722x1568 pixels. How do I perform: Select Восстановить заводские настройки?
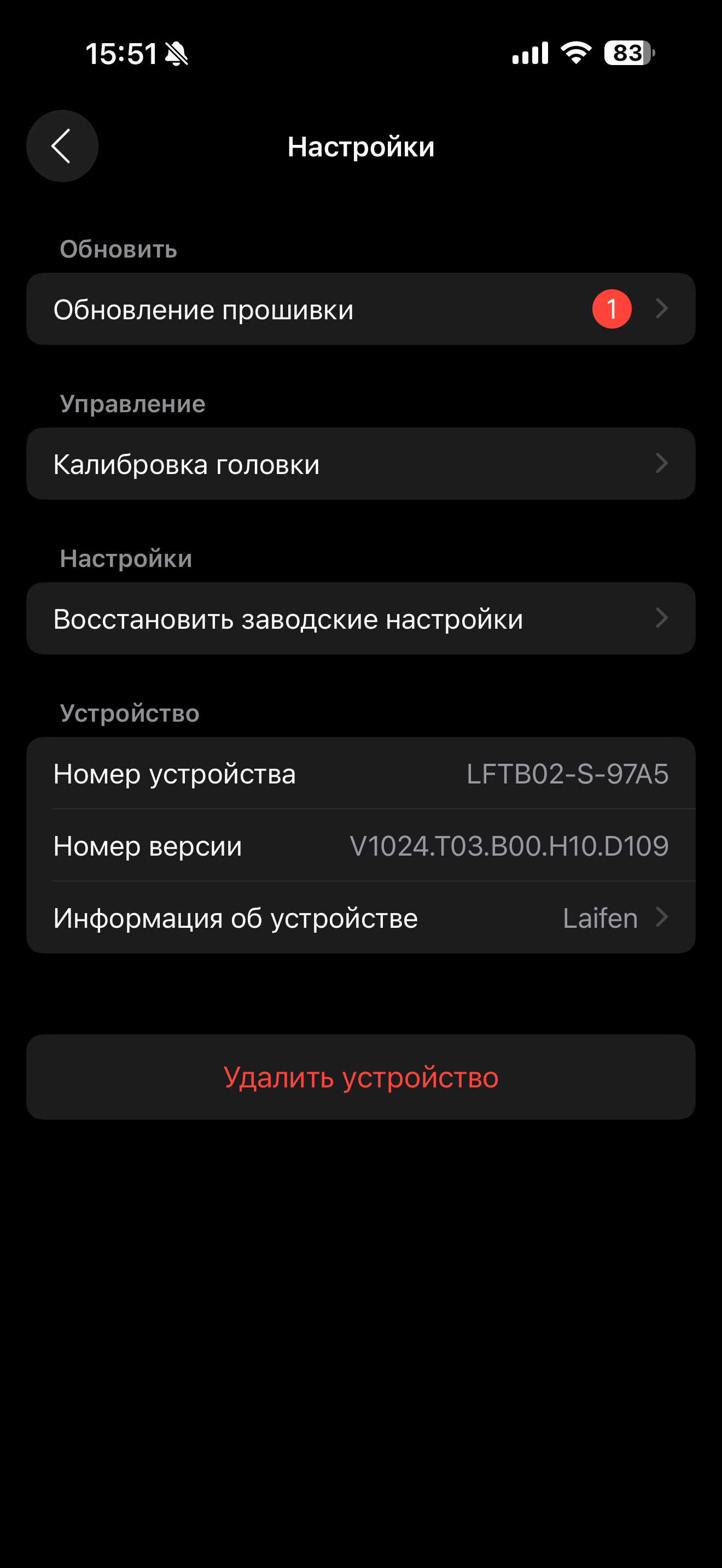pos(361,618)
